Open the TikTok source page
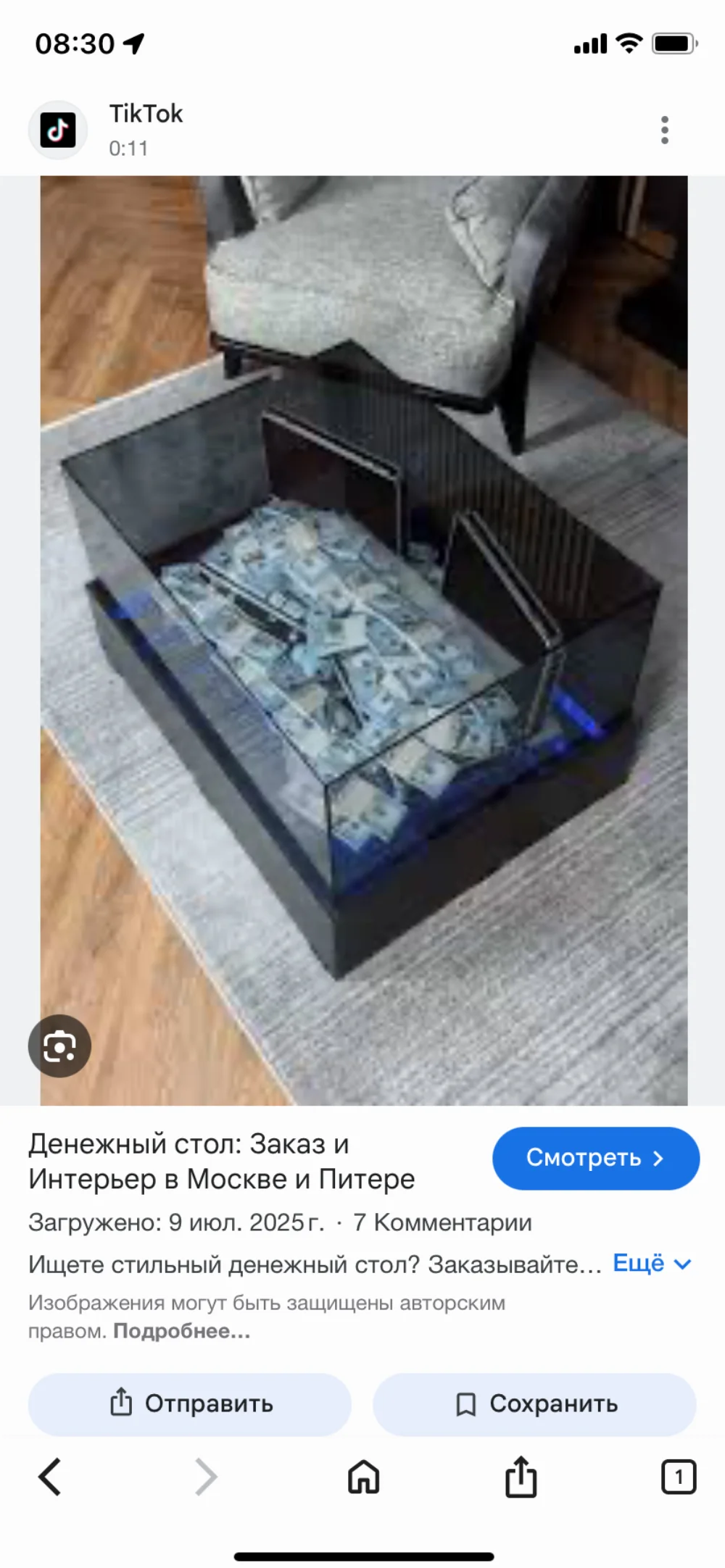 (145, 129)
